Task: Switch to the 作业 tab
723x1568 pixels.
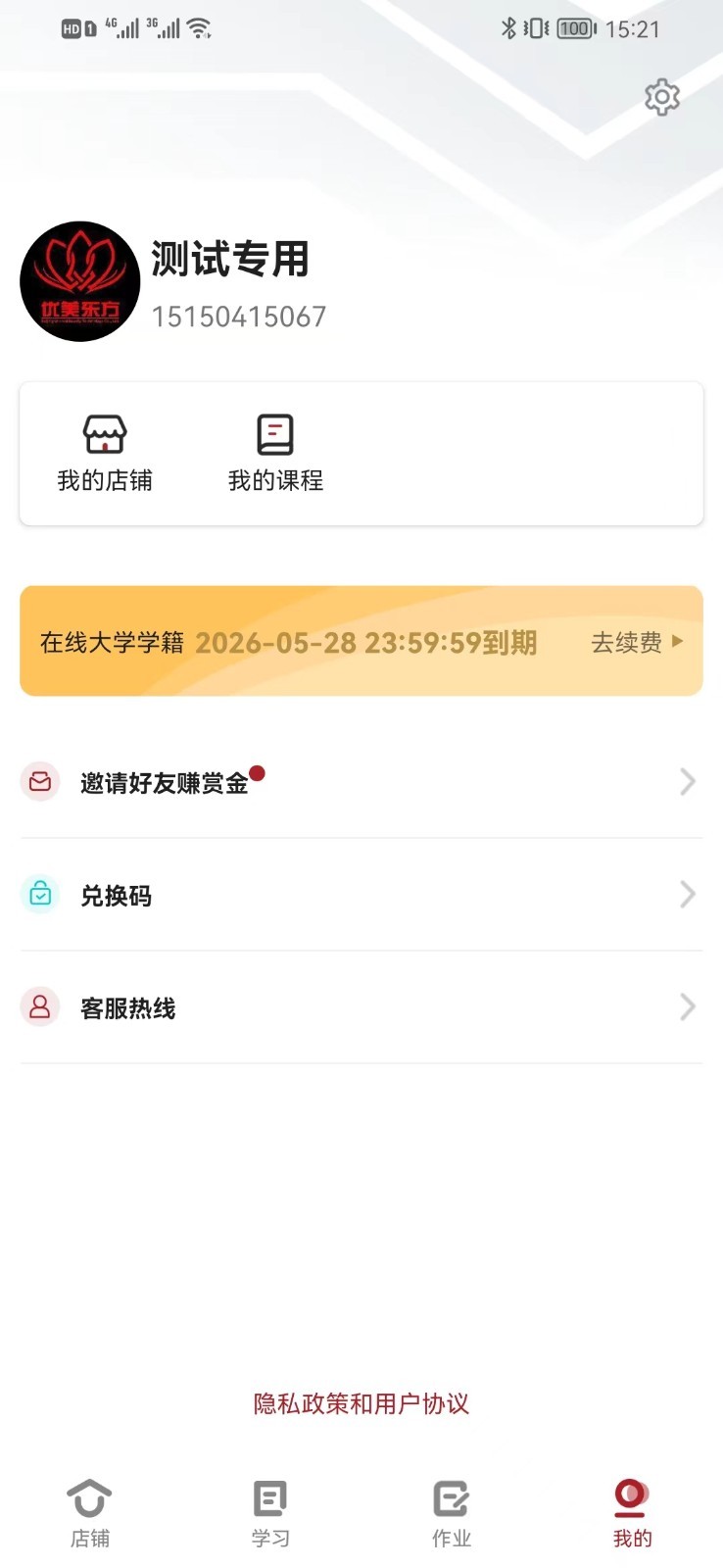Action: click(452, 1513)
